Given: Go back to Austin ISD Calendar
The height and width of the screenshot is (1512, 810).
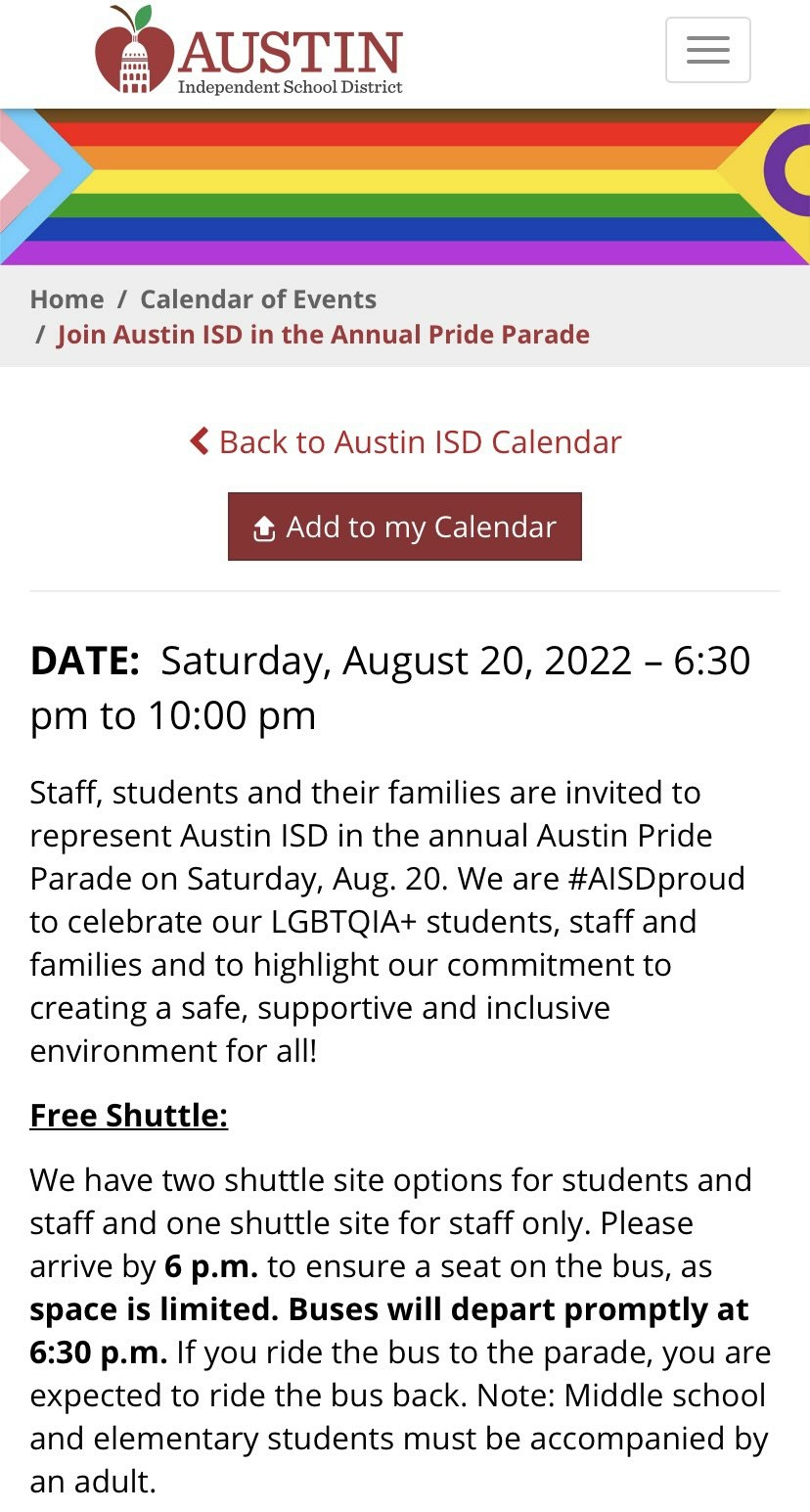Looking at the screenshot, I should pyautogui.click(x=405, y=442).
